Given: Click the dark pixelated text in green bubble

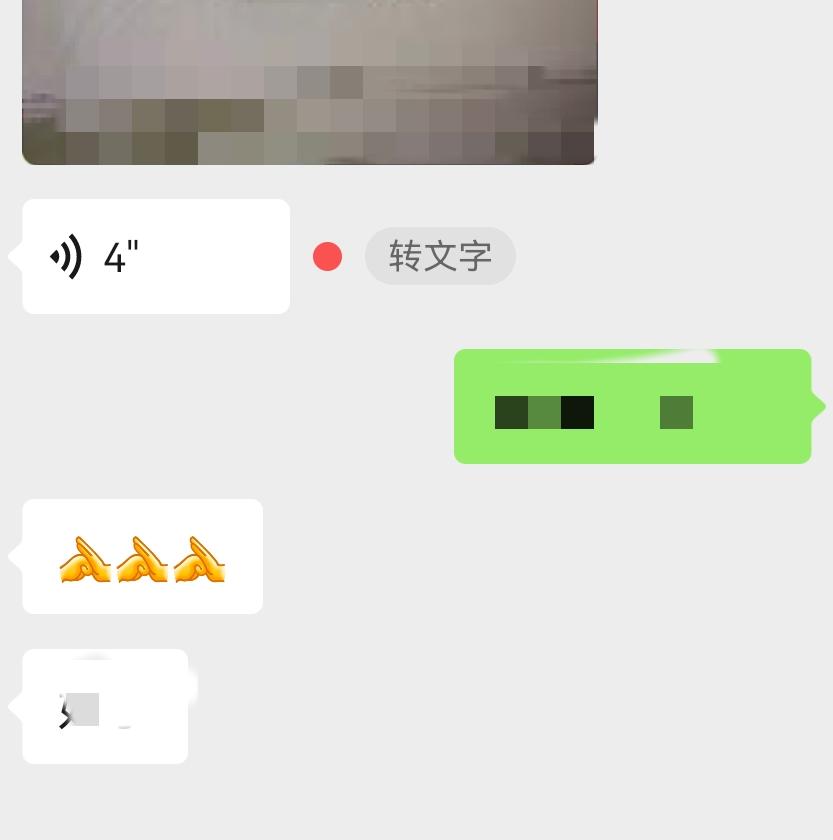Looking at the screenshot, I should [545, 412].
